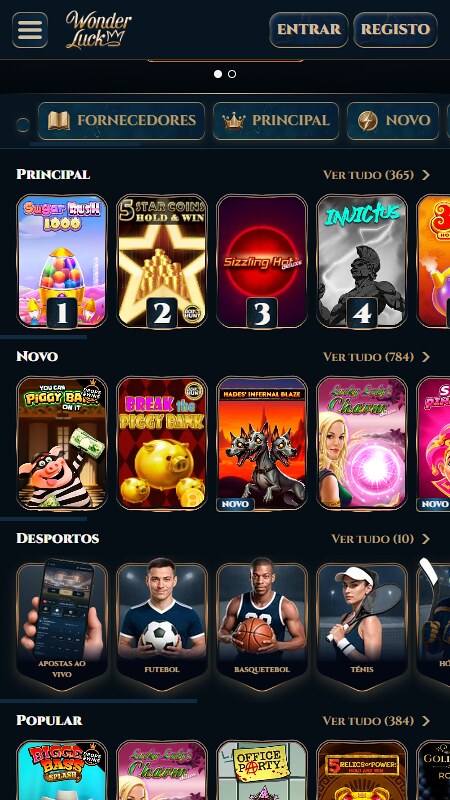View all 384 Popular games
This screenshot has width=450, height=800.
377,721
